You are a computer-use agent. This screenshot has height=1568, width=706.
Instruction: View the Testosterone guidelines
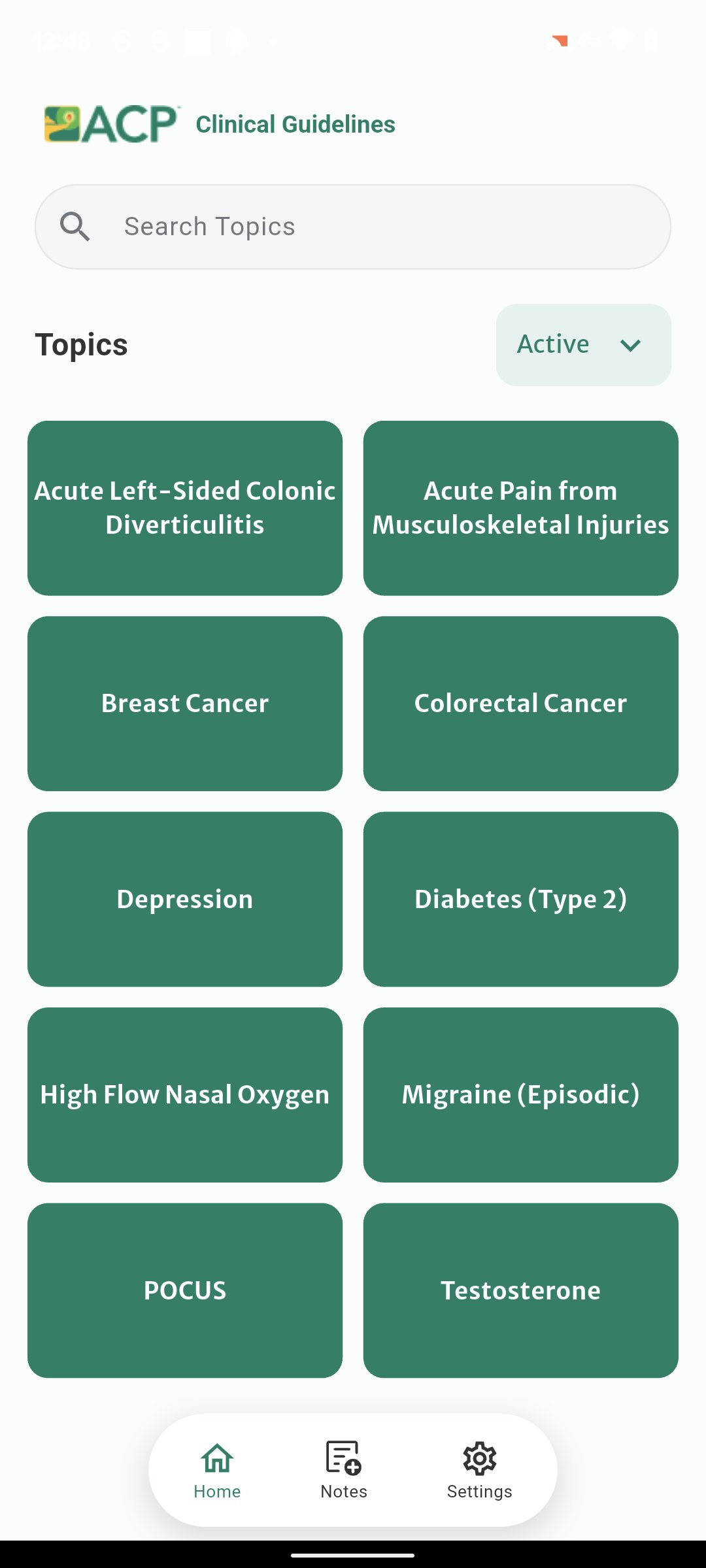[x=520, y=1290]
